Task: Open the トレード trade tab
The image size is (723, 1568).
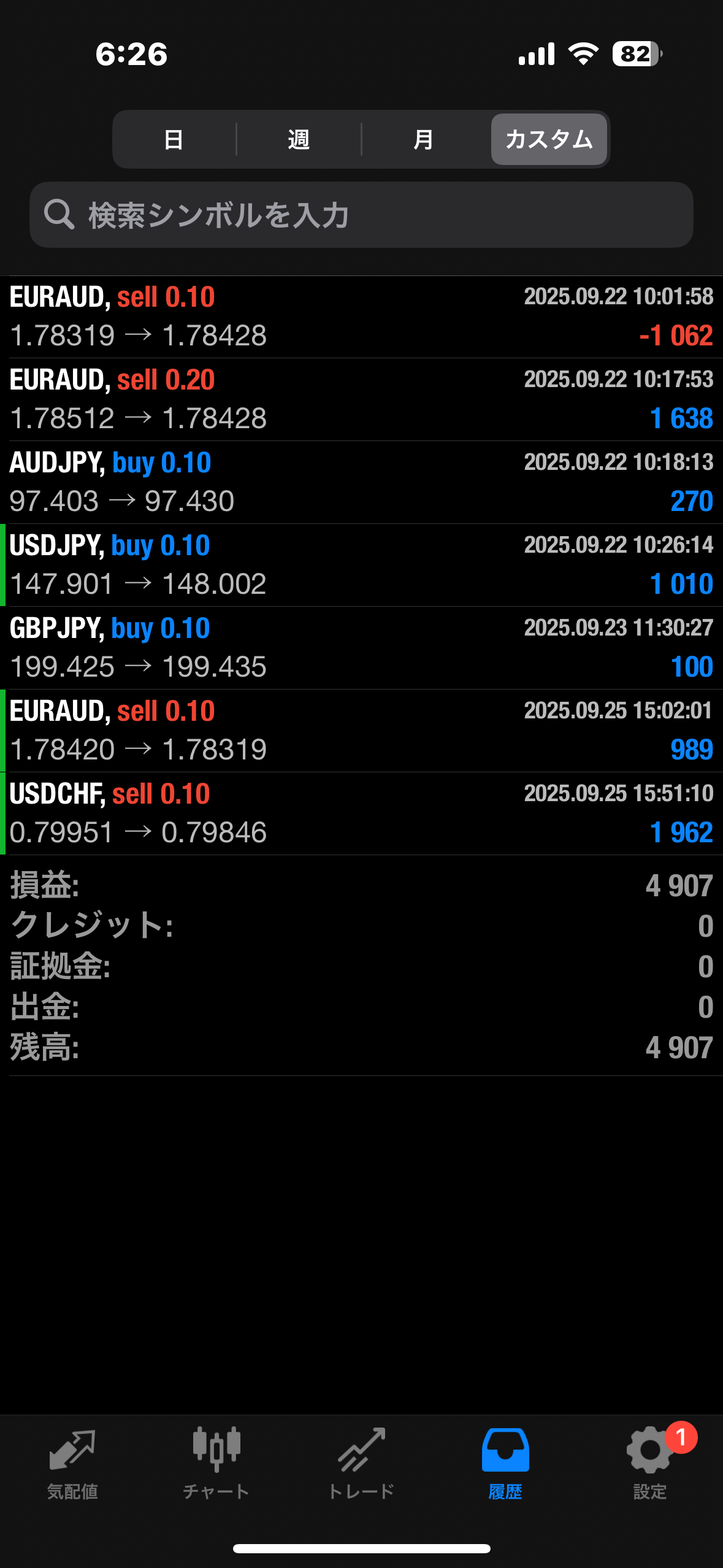Action: (361, 1464)
